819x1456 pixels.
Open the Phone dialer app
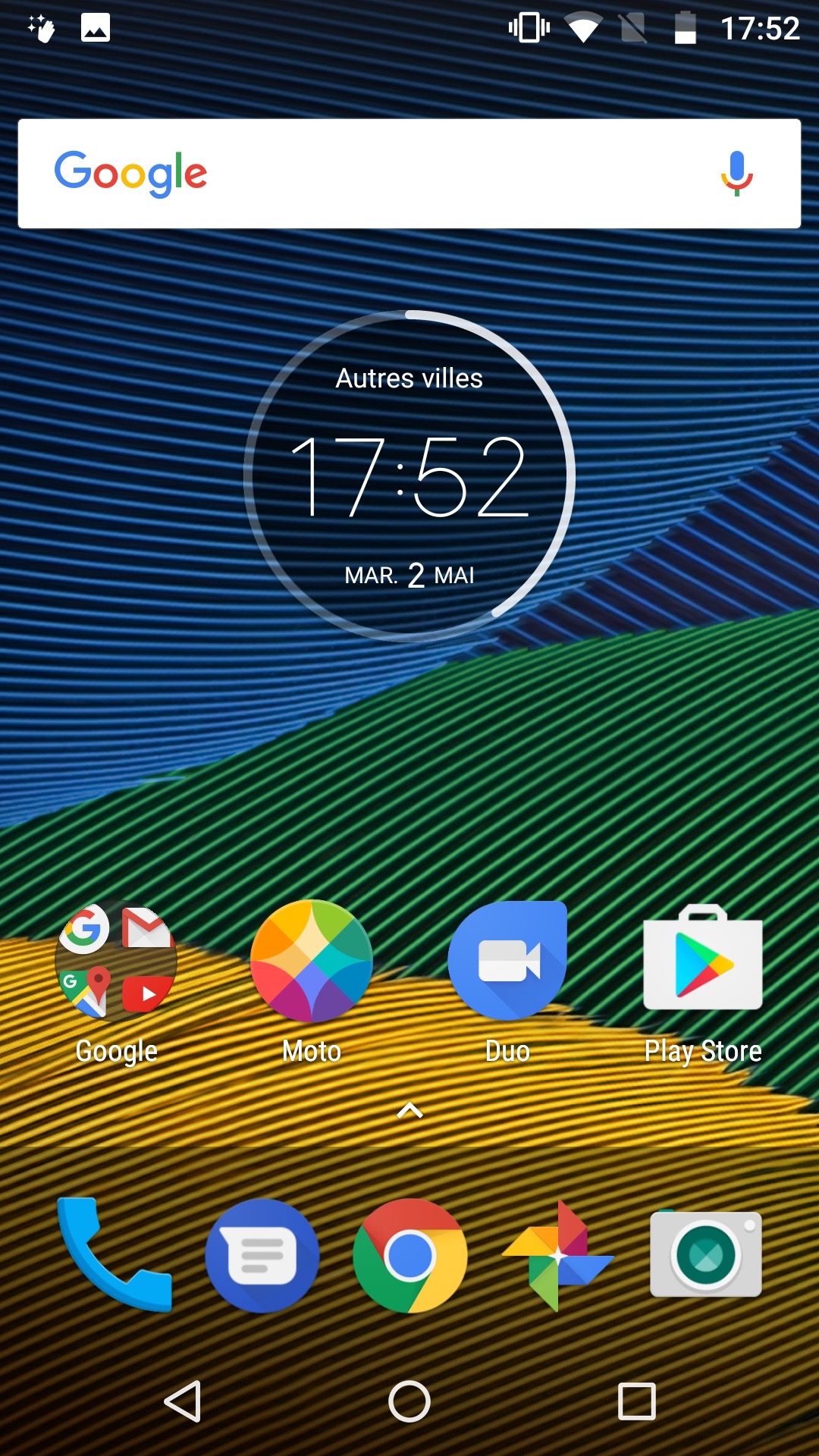point(114,1255)
